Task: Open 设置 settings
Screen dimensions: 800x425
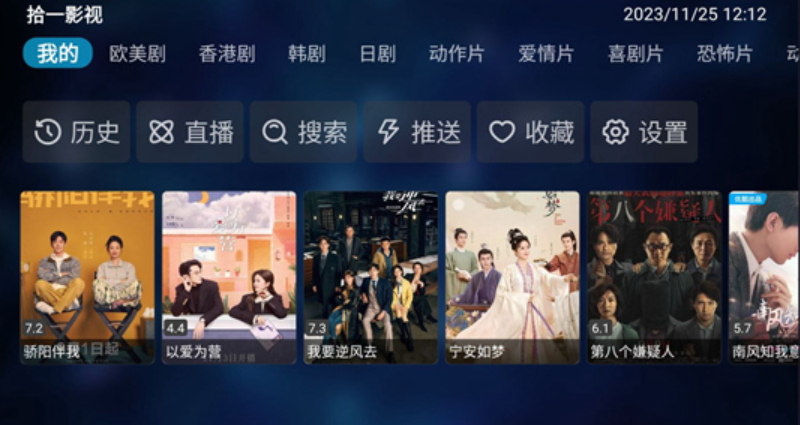Action: point(644,132)
